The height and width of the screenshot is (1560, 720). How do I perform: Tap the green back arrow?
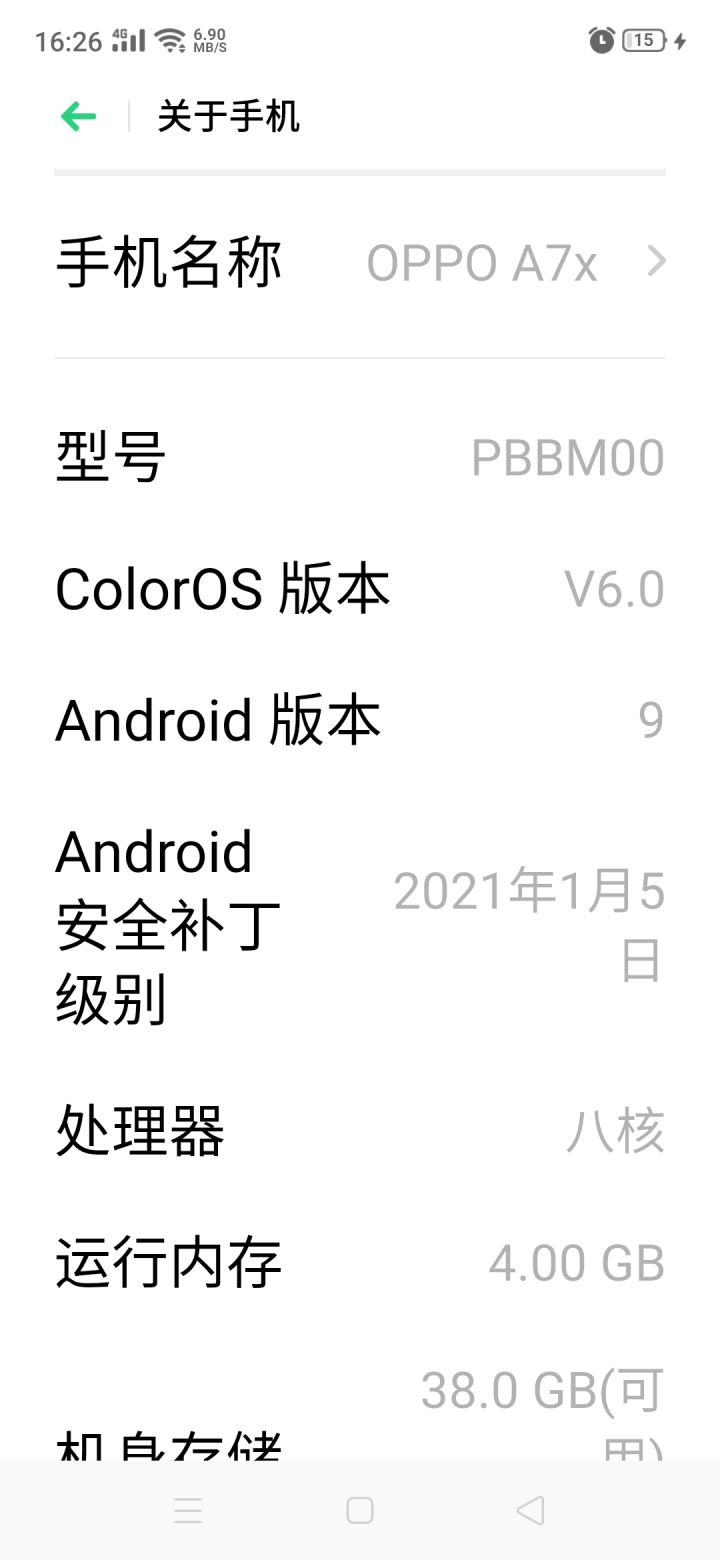click(78, 117)
